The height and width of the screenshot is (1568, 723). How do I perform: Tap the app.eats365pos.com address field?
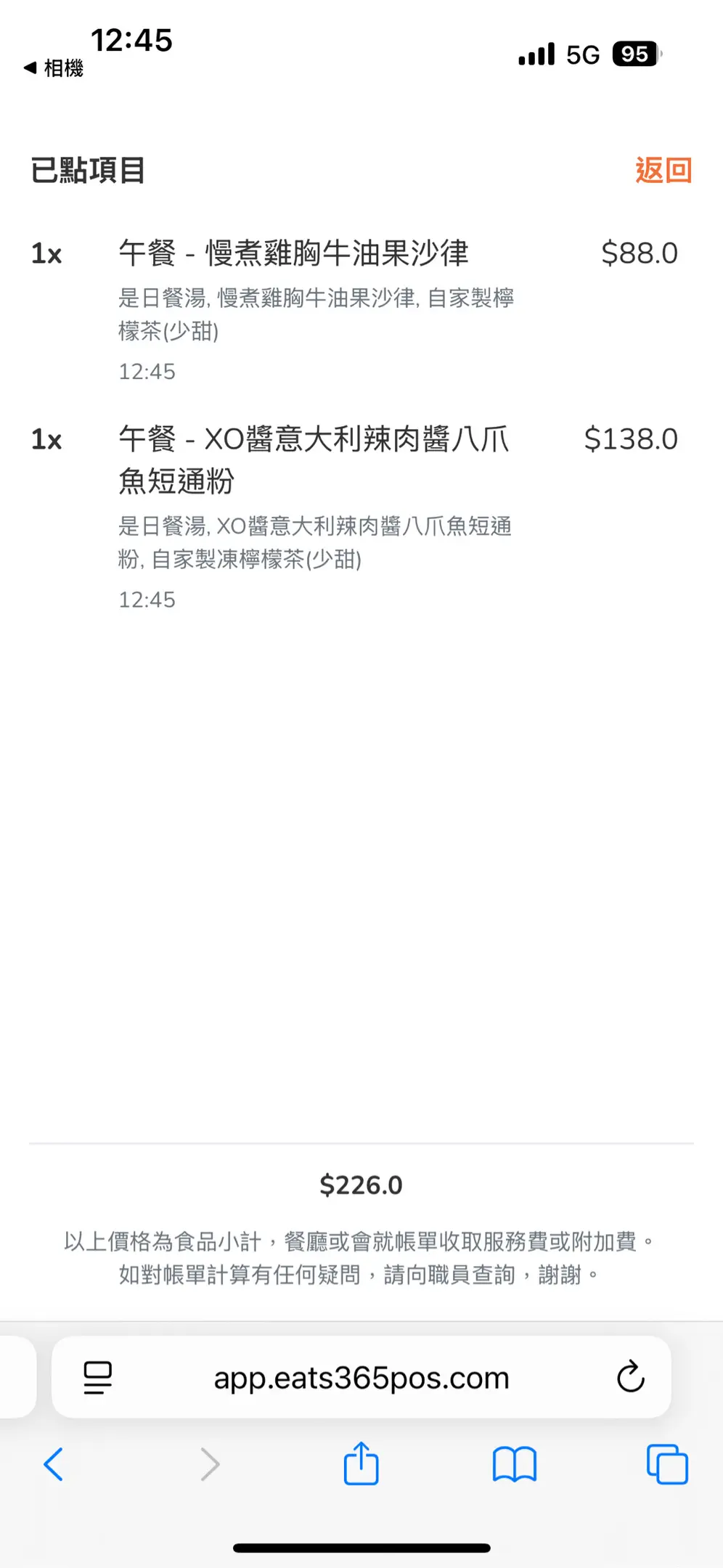(x=361, y=1377)
